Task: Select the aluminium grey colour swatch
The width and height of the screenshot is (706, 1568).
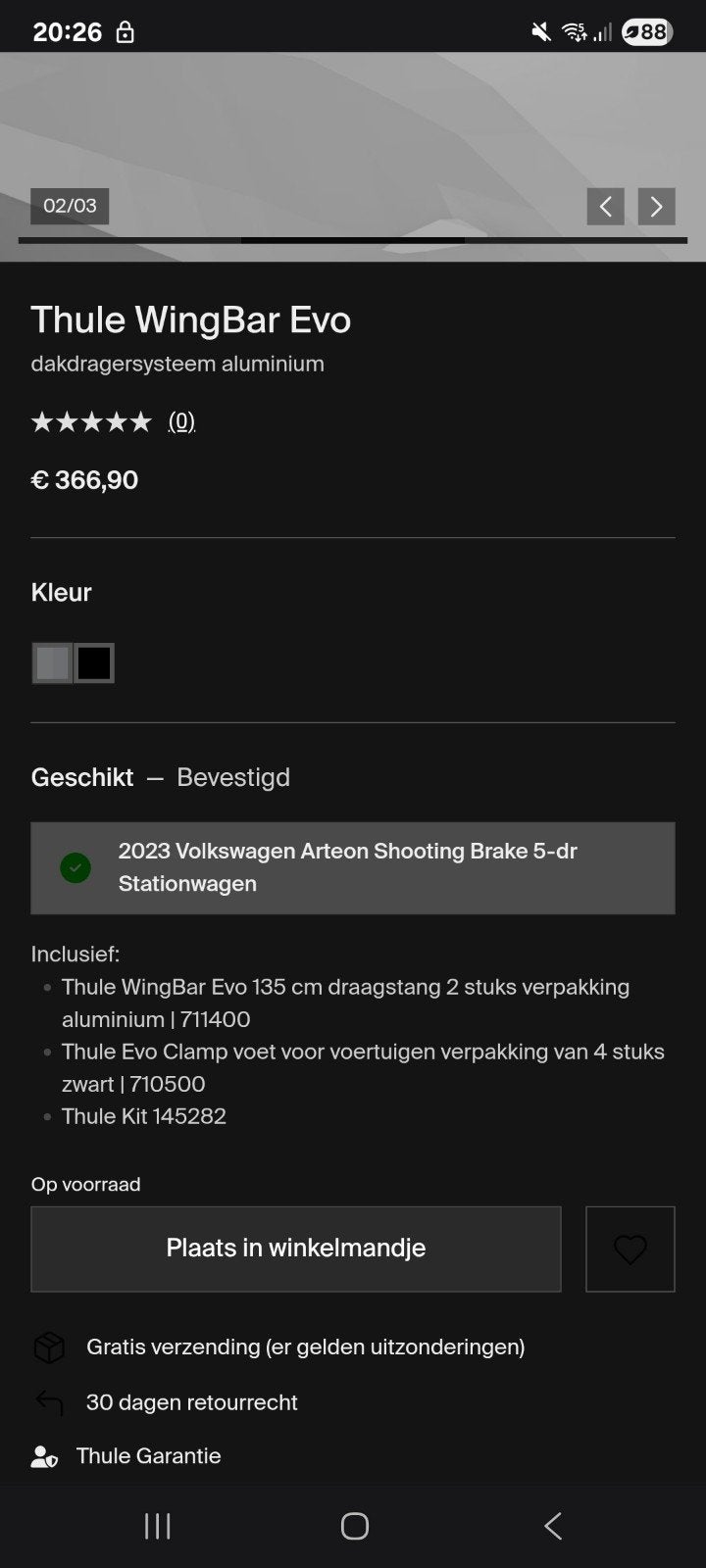Action: [x=53, y=663]
